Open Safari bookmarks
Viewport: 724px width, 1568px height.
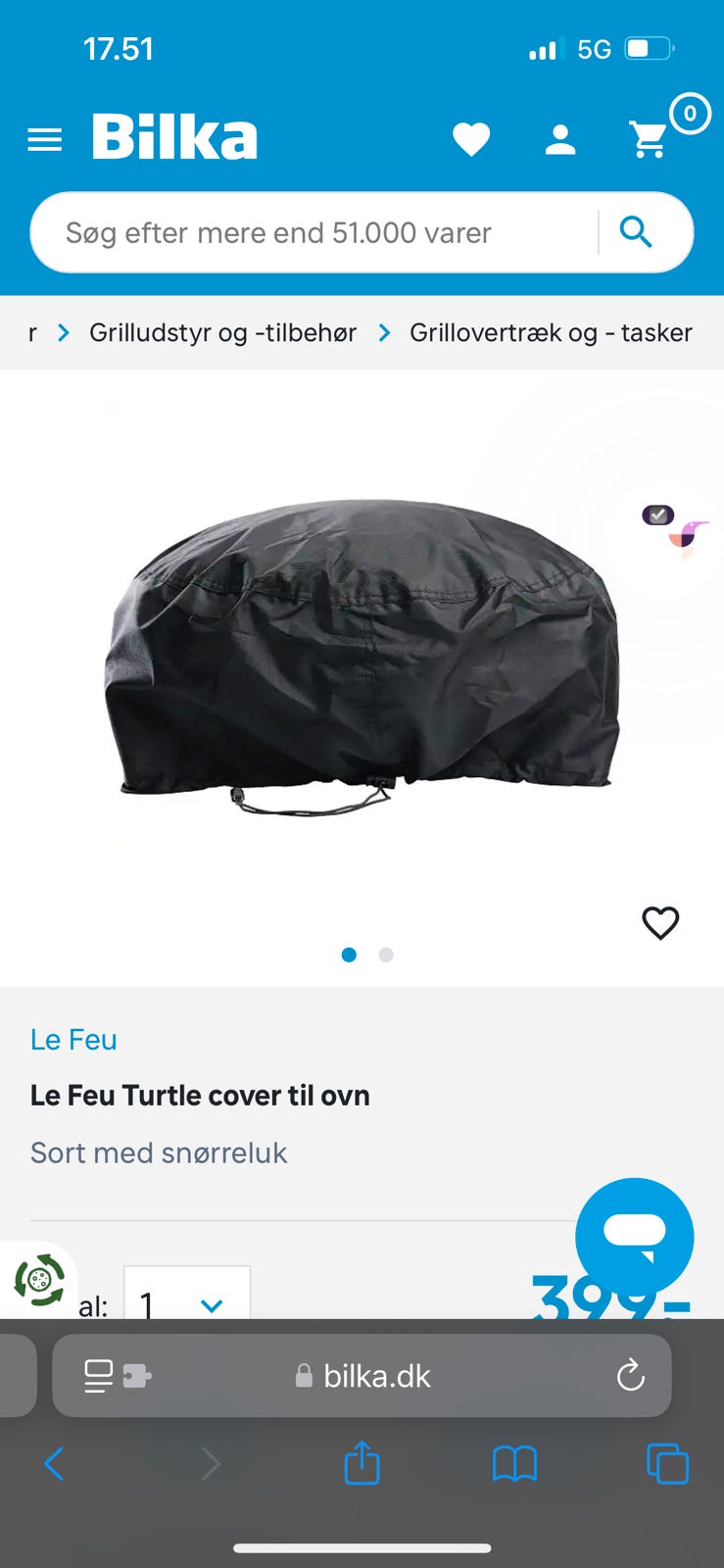pos(514,1464)
